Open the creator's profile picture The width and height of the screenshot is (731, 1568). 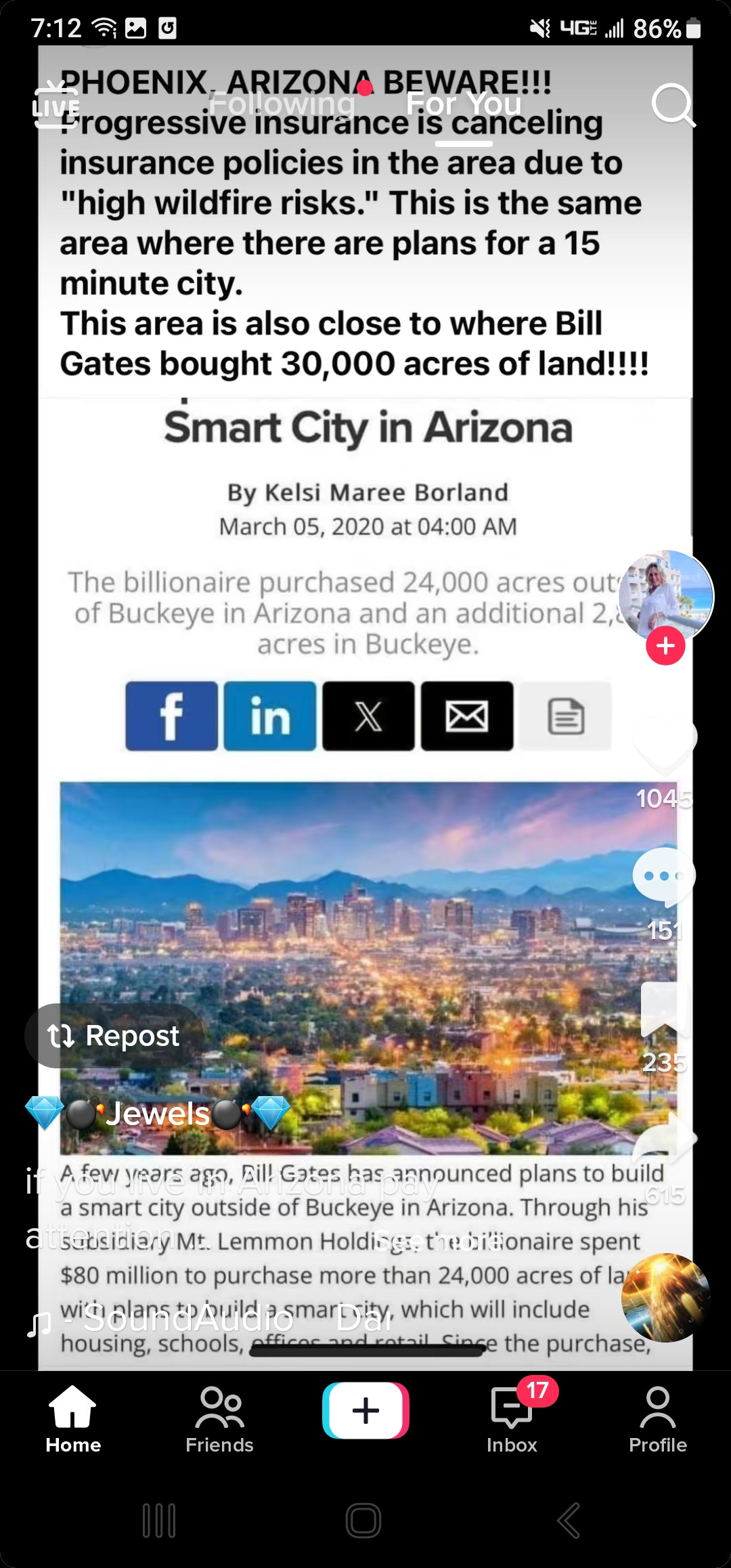(665, 596)
